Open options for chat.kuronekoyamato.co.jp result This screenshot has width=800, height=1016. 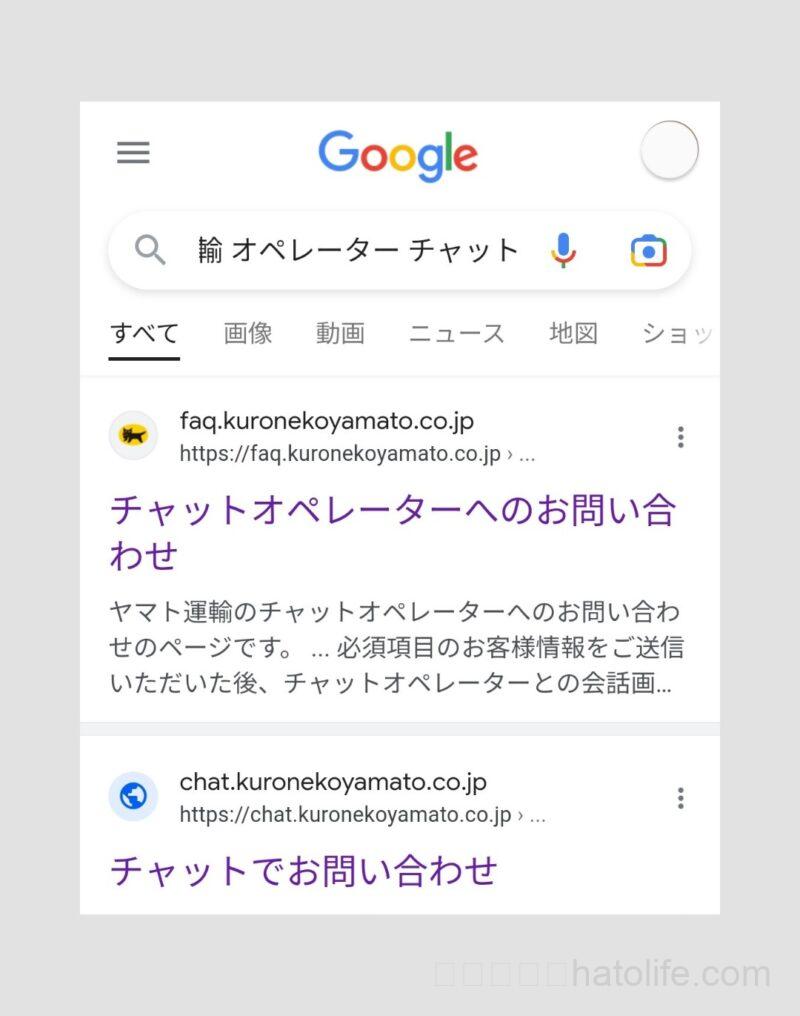pyautogui.click(x=681, y=798)
